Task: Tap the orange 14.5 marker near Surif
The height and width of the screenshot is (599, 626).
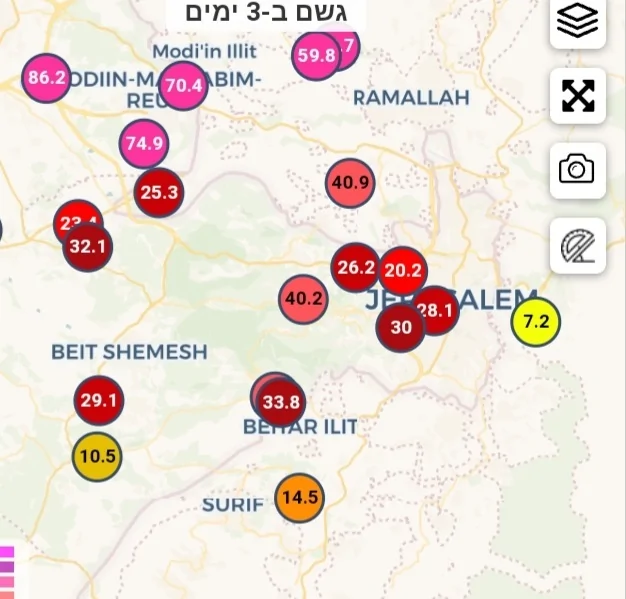Action: point(300,497)
